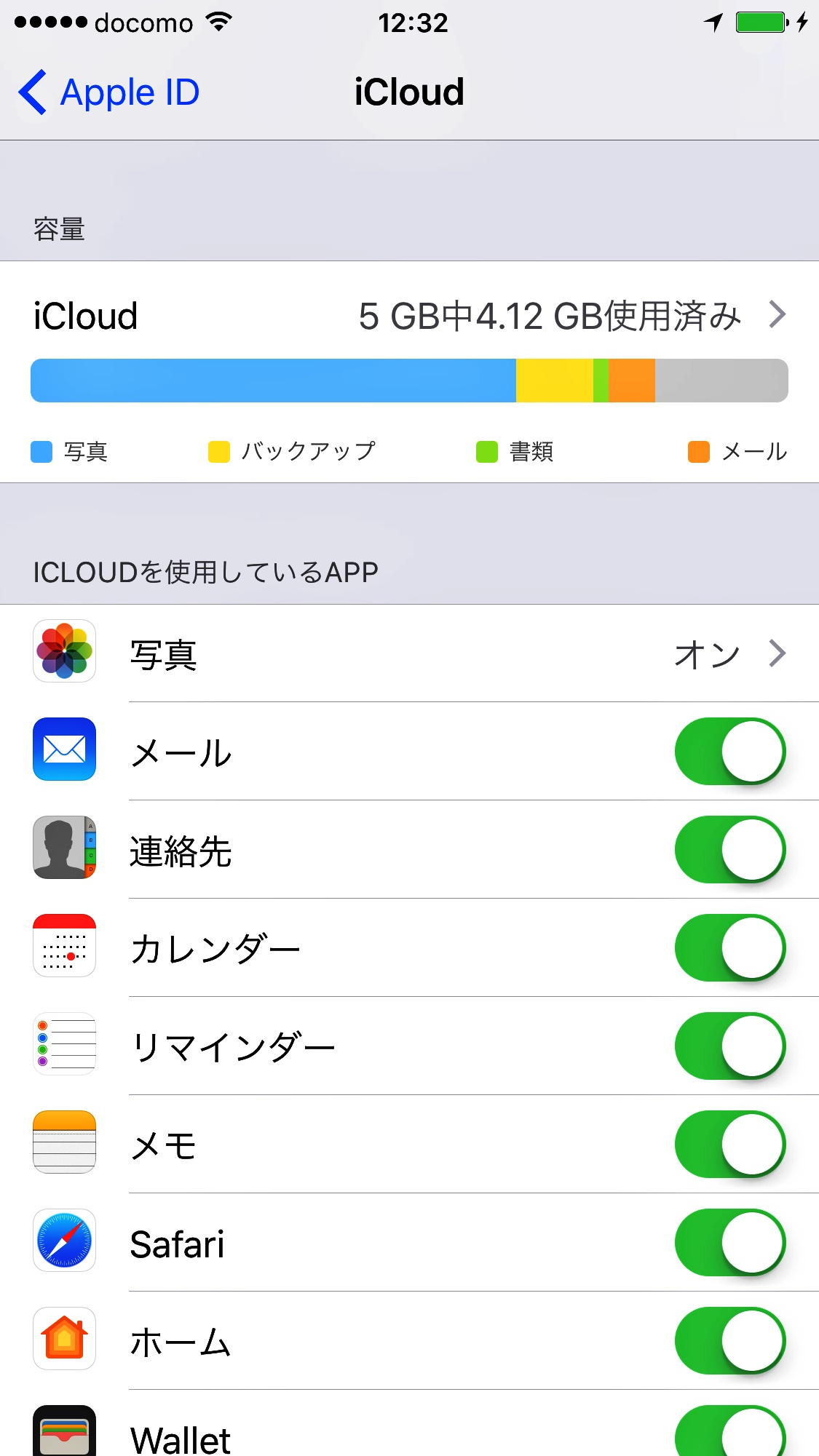Go back to Apple ID
Screen dimensions: 819x1456
109,92
